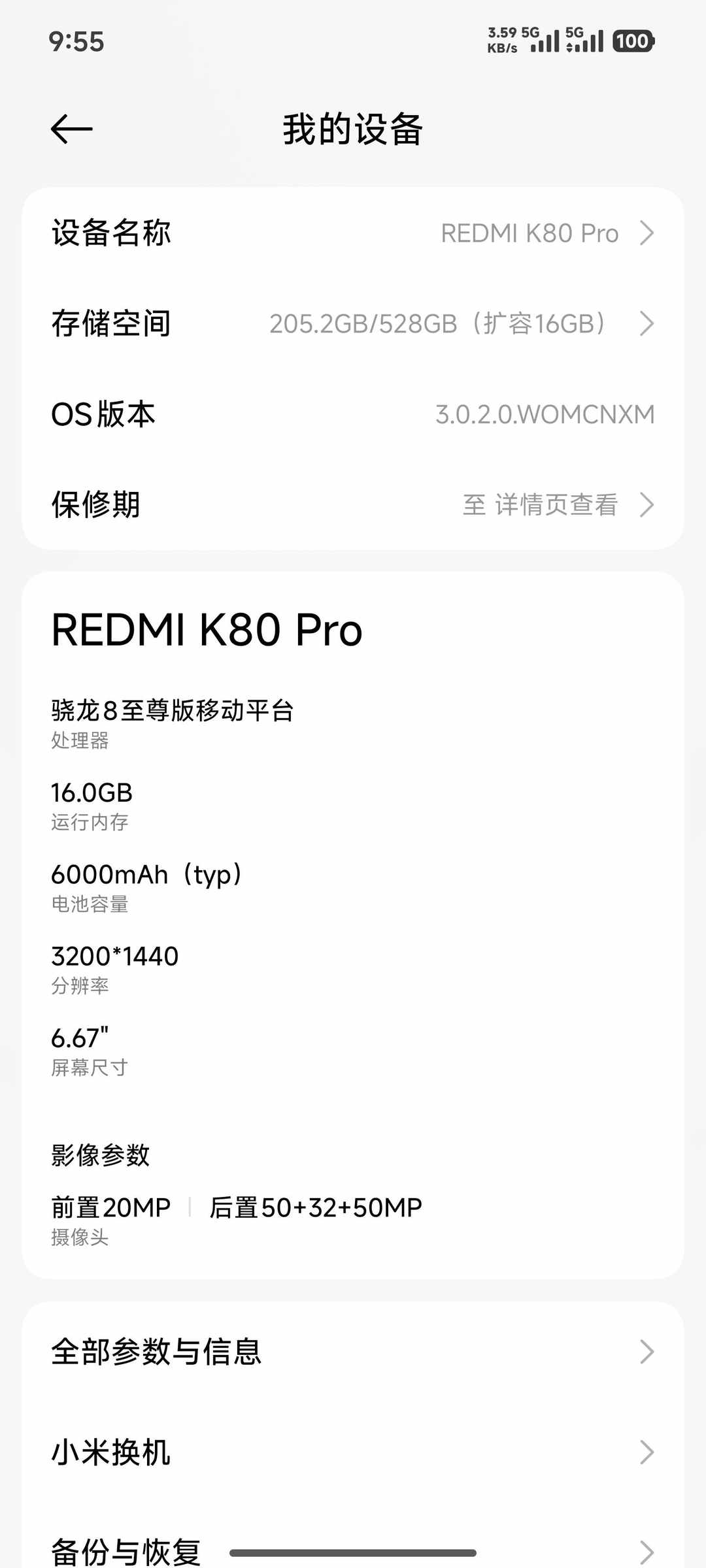Expand the 设备名称 row chevron
The image size is (706, 1568).
point(647,233)
